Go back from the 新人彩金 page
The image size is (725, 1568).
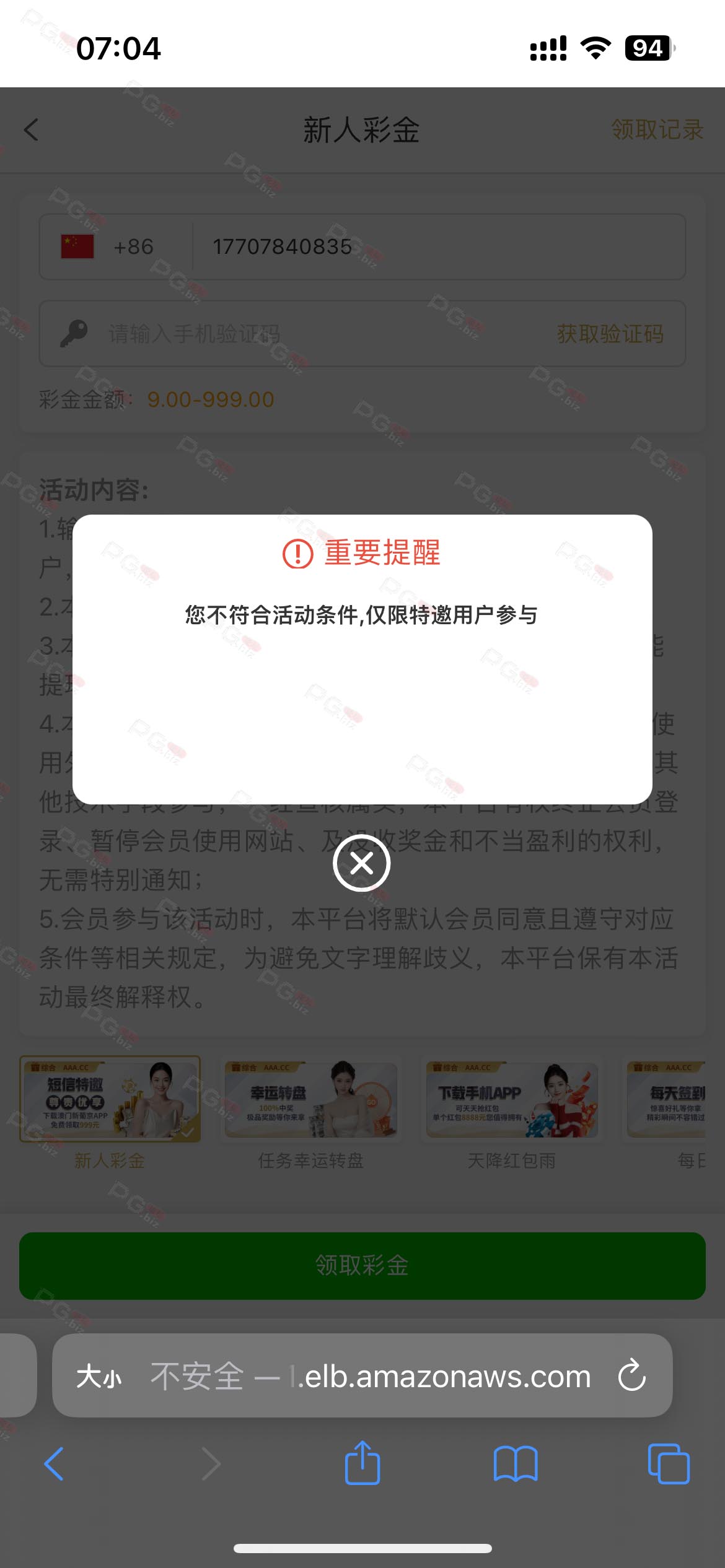(31, 130)
